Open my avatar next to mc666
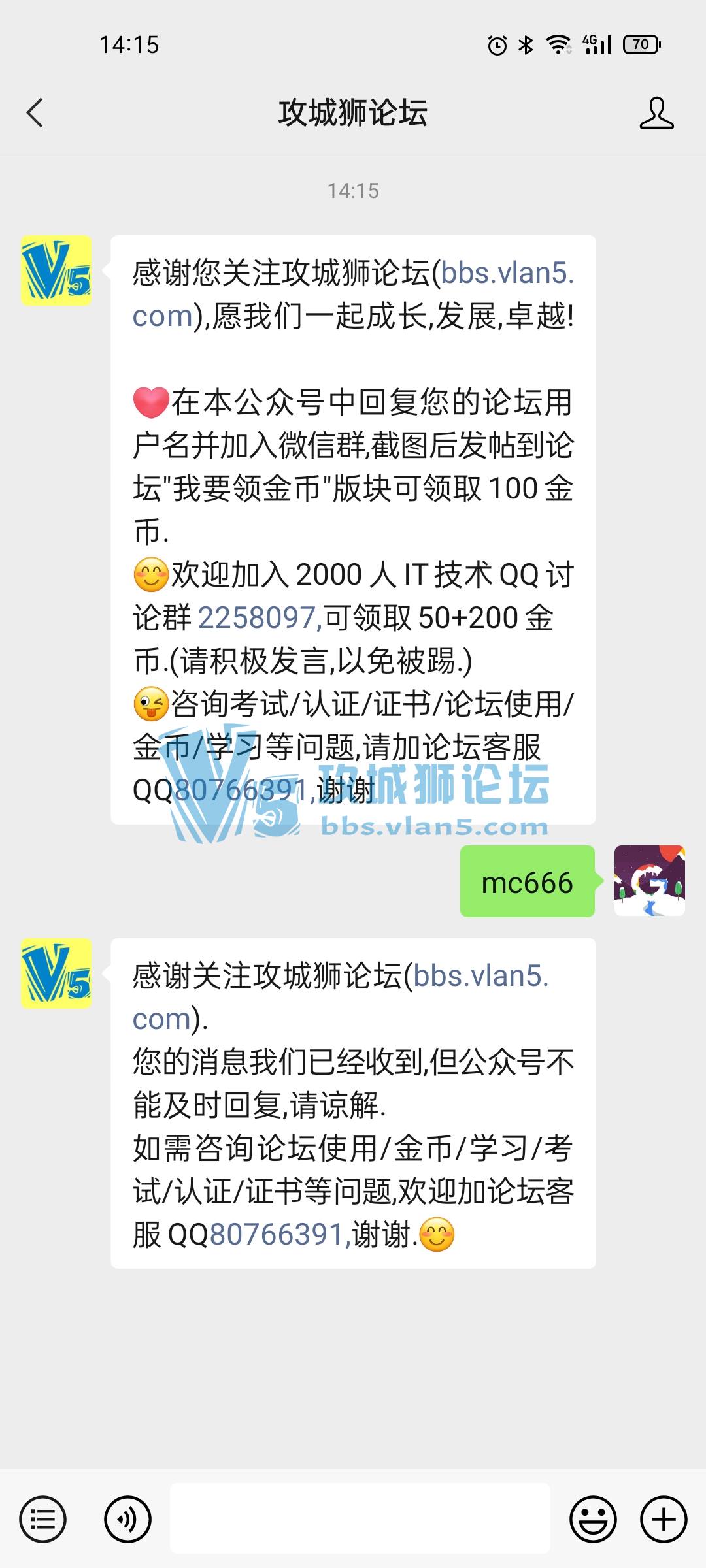The height and width of the screenshot is (1568, 706). [649, 881]
